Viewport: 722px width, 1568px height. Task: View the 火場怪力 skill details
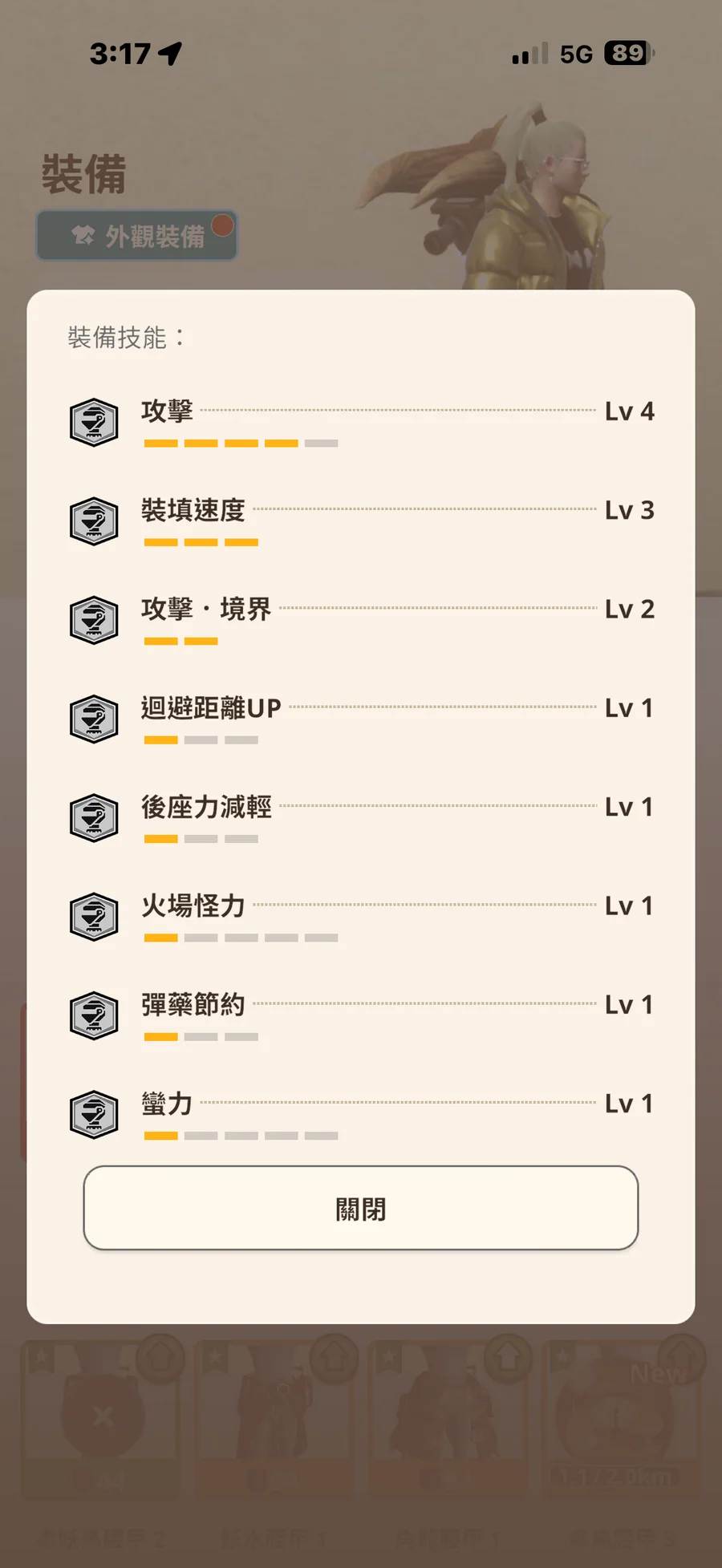(x=360, y=915)
